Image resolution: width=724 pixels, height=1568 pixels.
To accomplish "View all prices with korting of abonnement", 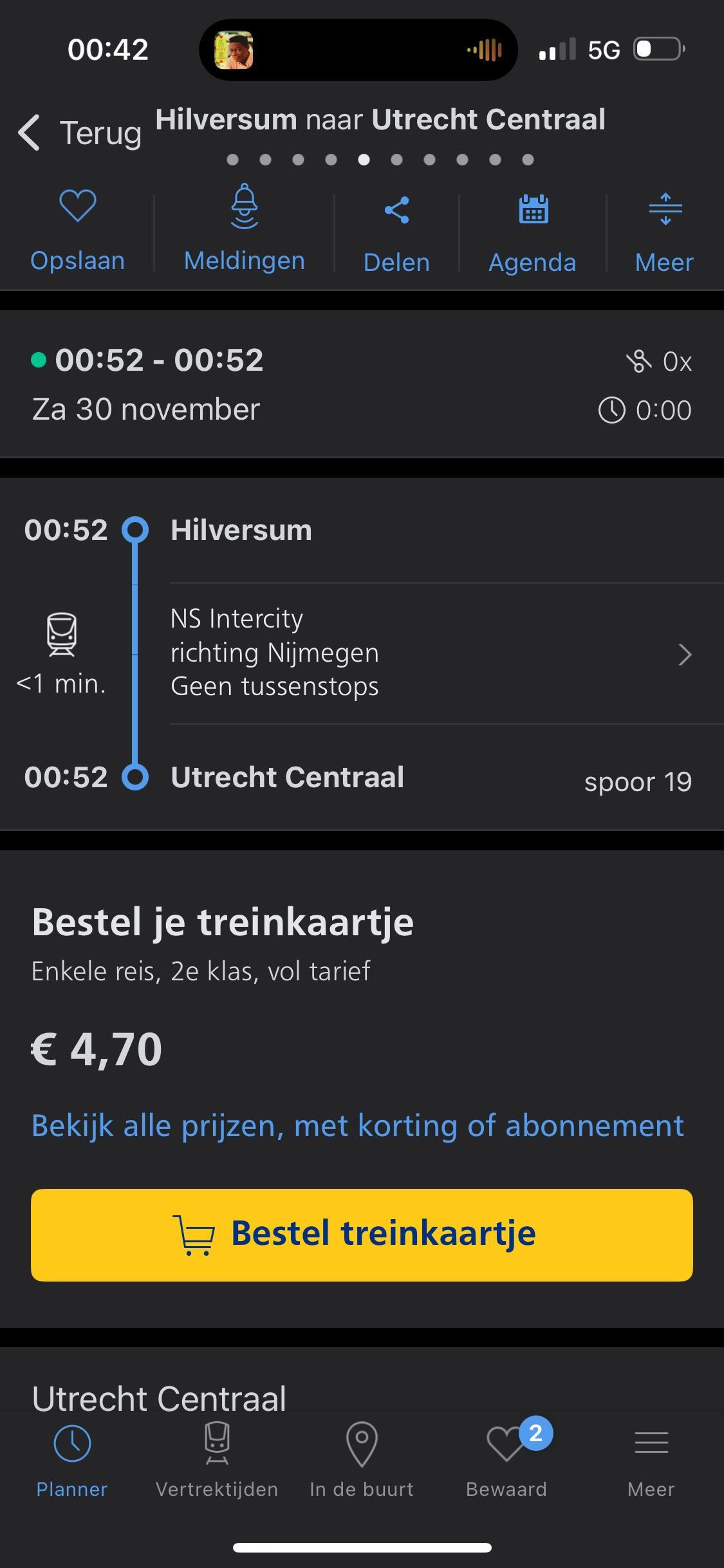I will point(358,1126).
